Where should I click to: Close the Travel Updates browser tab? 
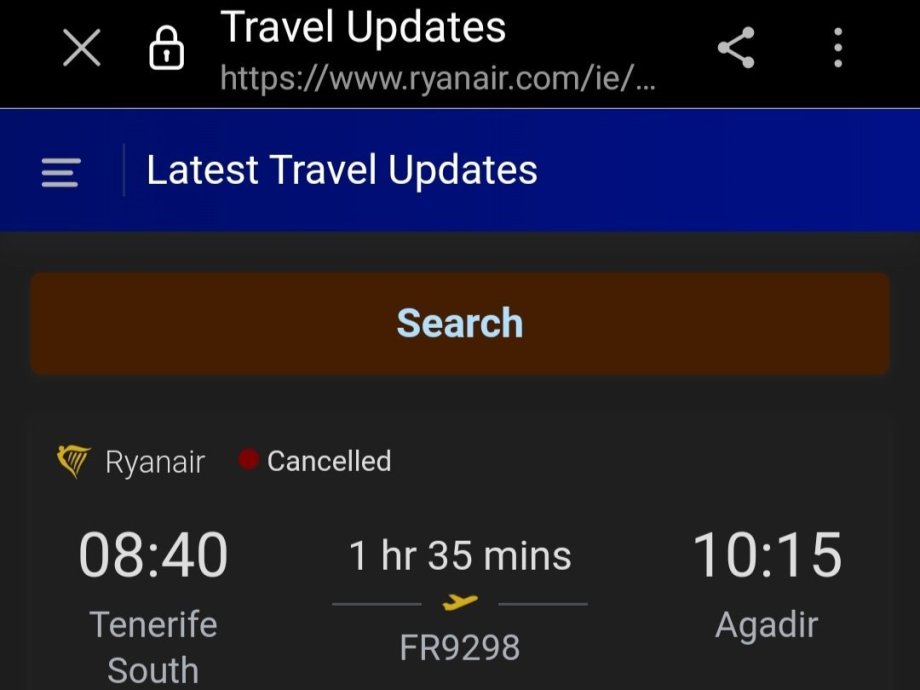tap(81, 47)
